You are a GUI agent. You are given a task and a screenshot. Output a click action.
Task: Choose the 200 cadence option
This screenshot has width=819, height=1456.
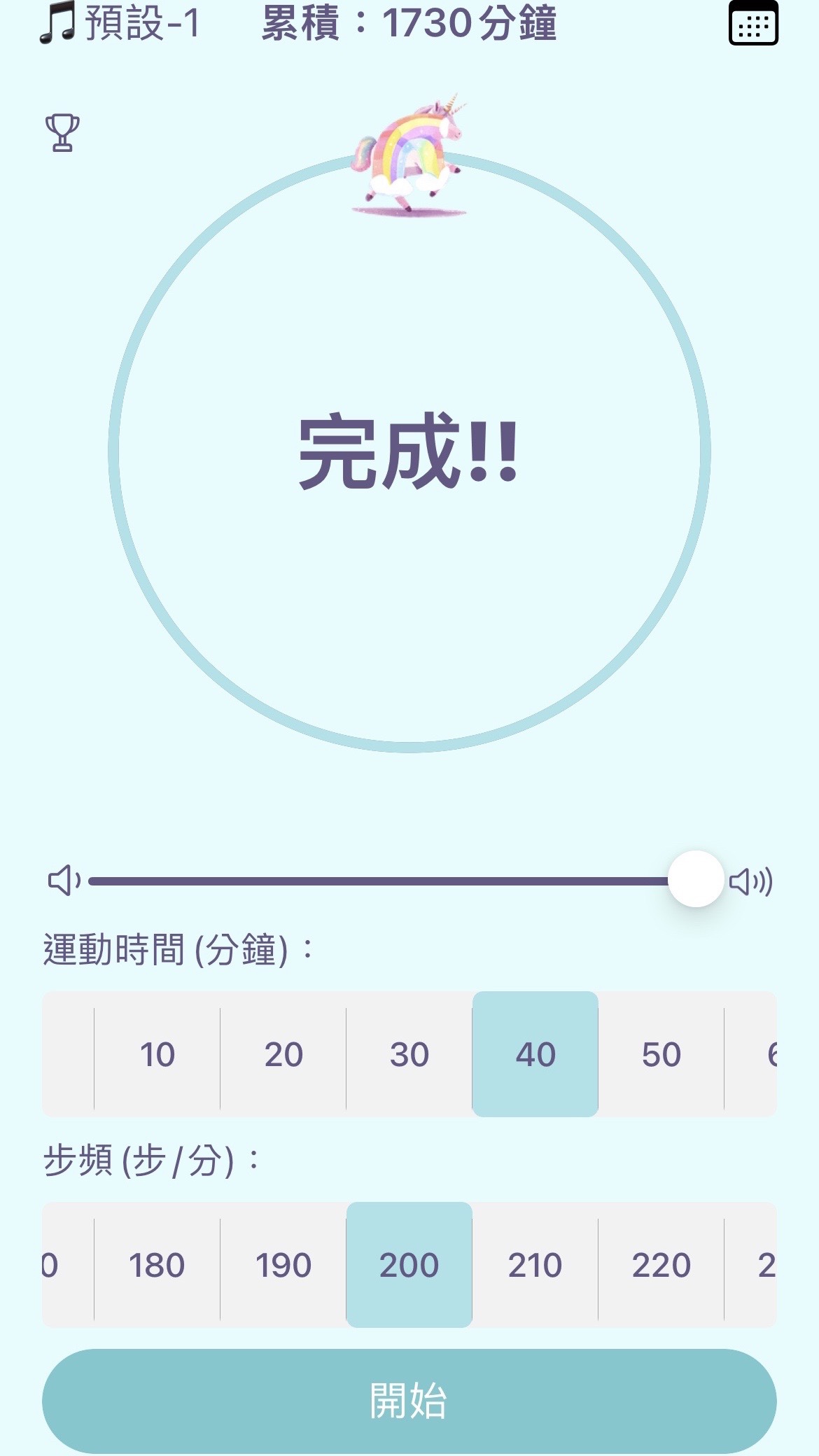[409, 1265]
